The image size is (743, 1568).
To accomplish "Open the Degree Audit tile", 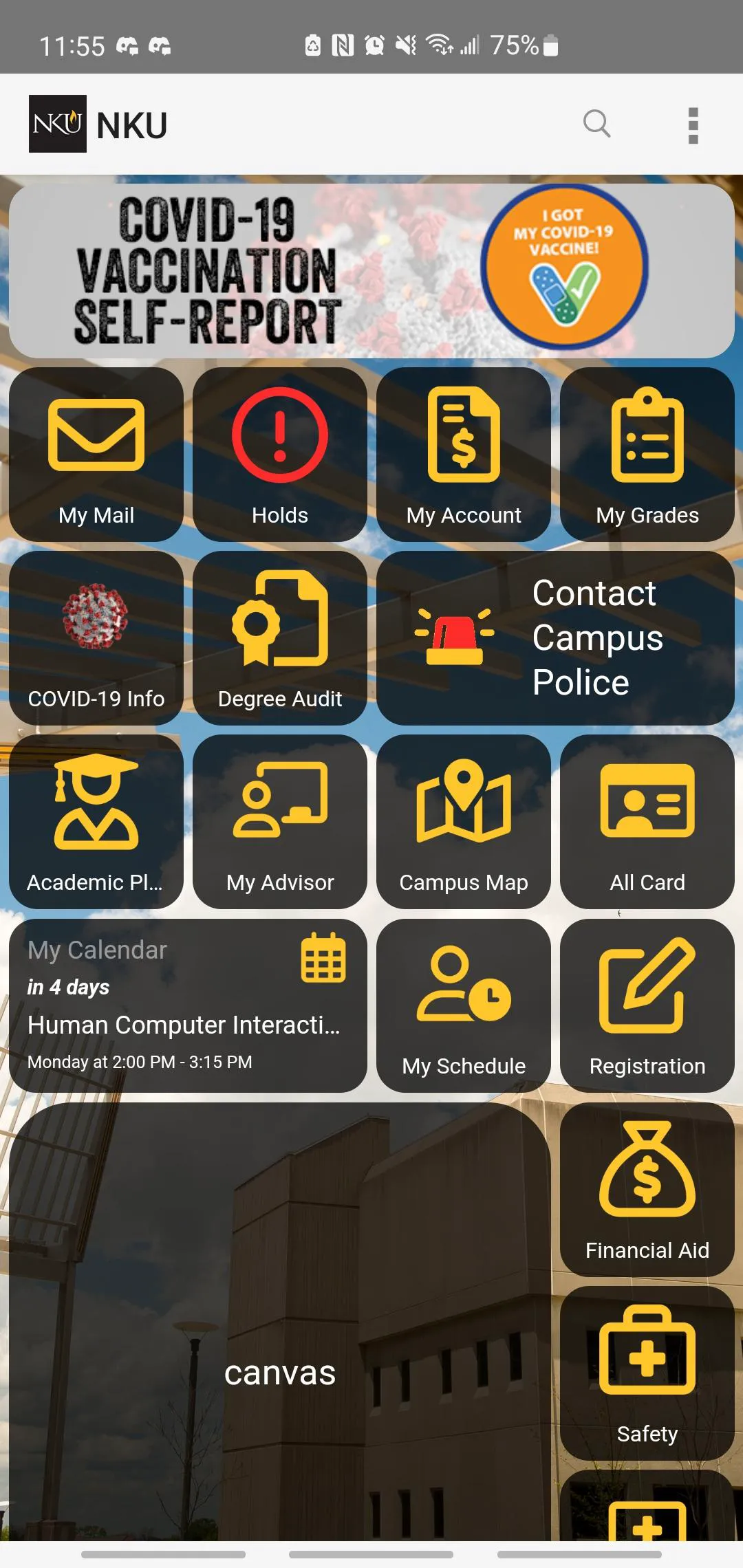I will pyautogui.click(x=280, y=638).
